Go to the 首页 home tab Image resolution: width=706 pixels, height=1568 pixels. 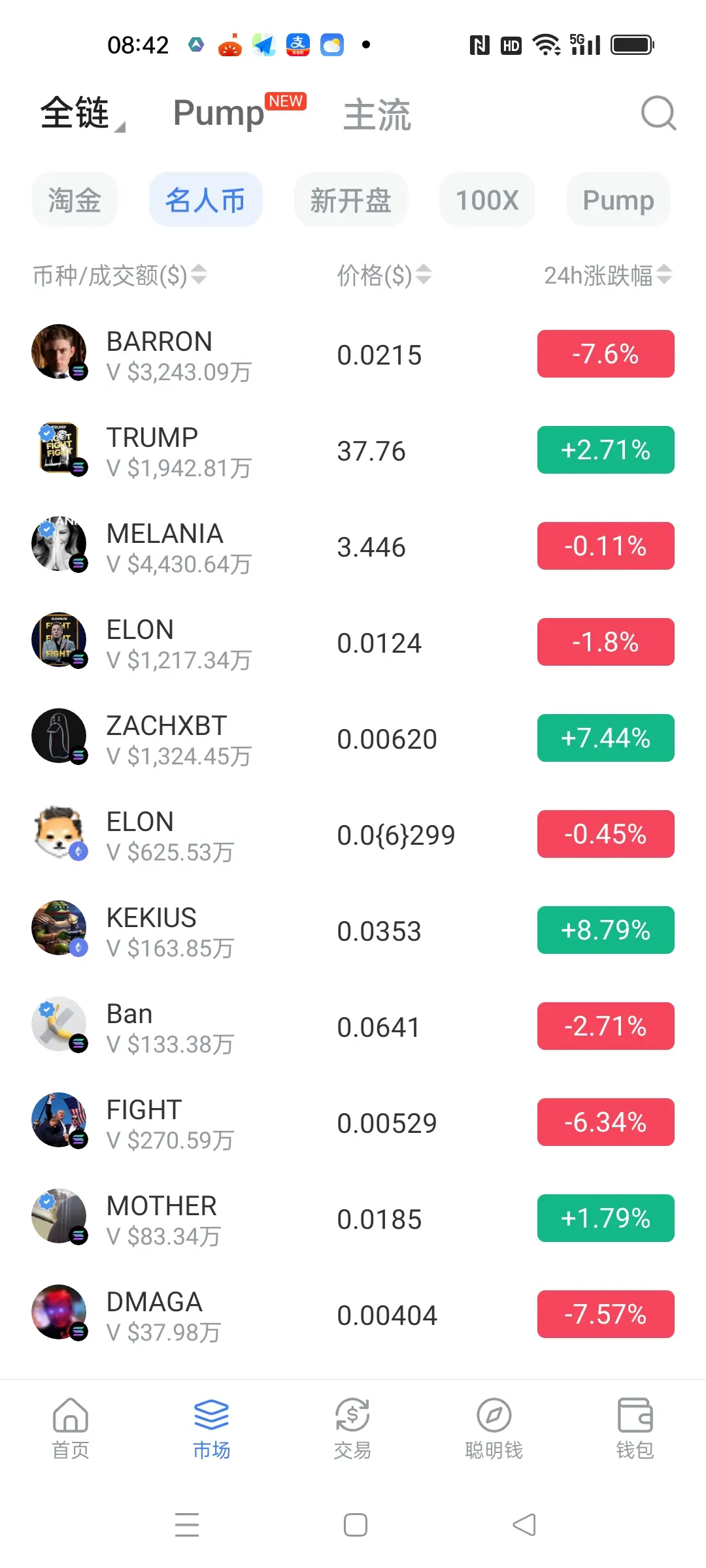pyautogui.click(x=71, y=1427)
